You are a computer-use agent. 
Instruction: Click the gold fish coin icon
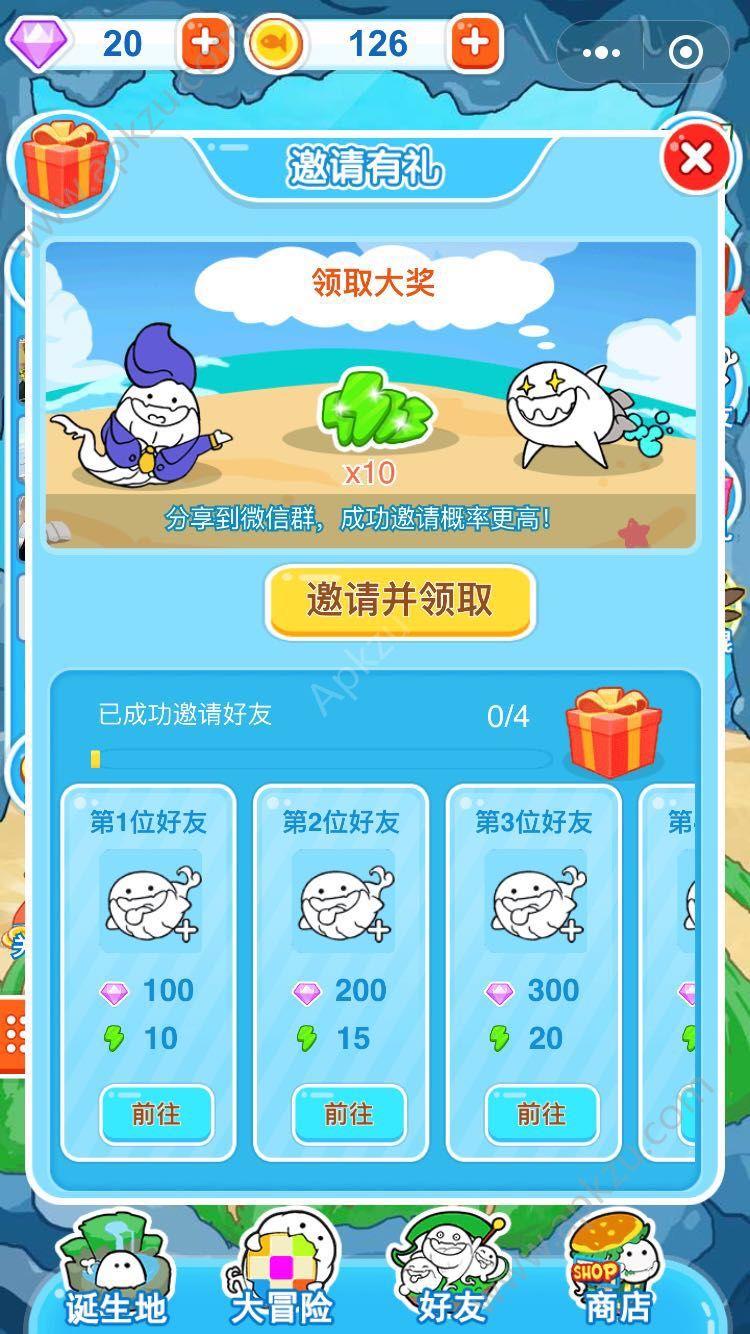coord(273,45)
